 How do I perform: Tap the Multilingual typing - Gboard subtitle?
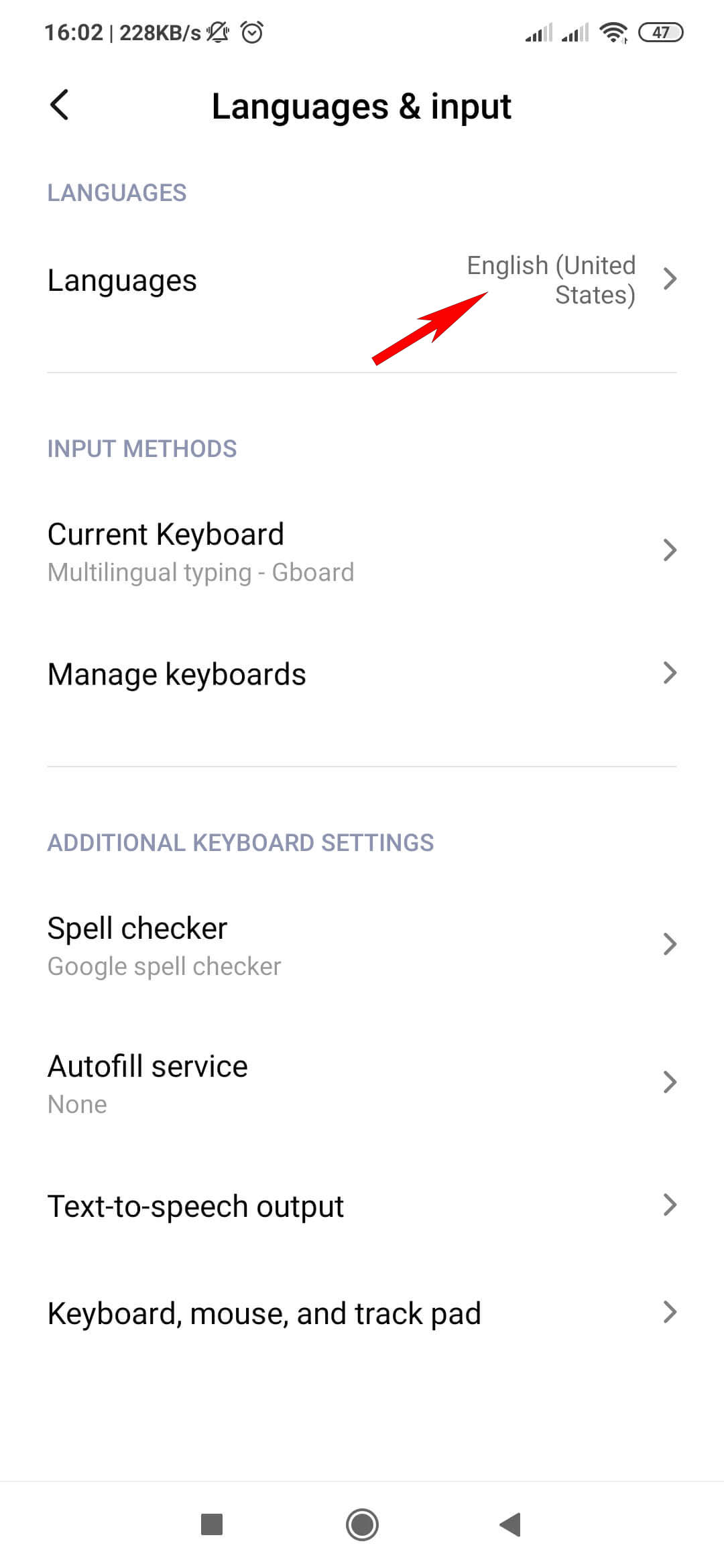(x=201, y=572)
